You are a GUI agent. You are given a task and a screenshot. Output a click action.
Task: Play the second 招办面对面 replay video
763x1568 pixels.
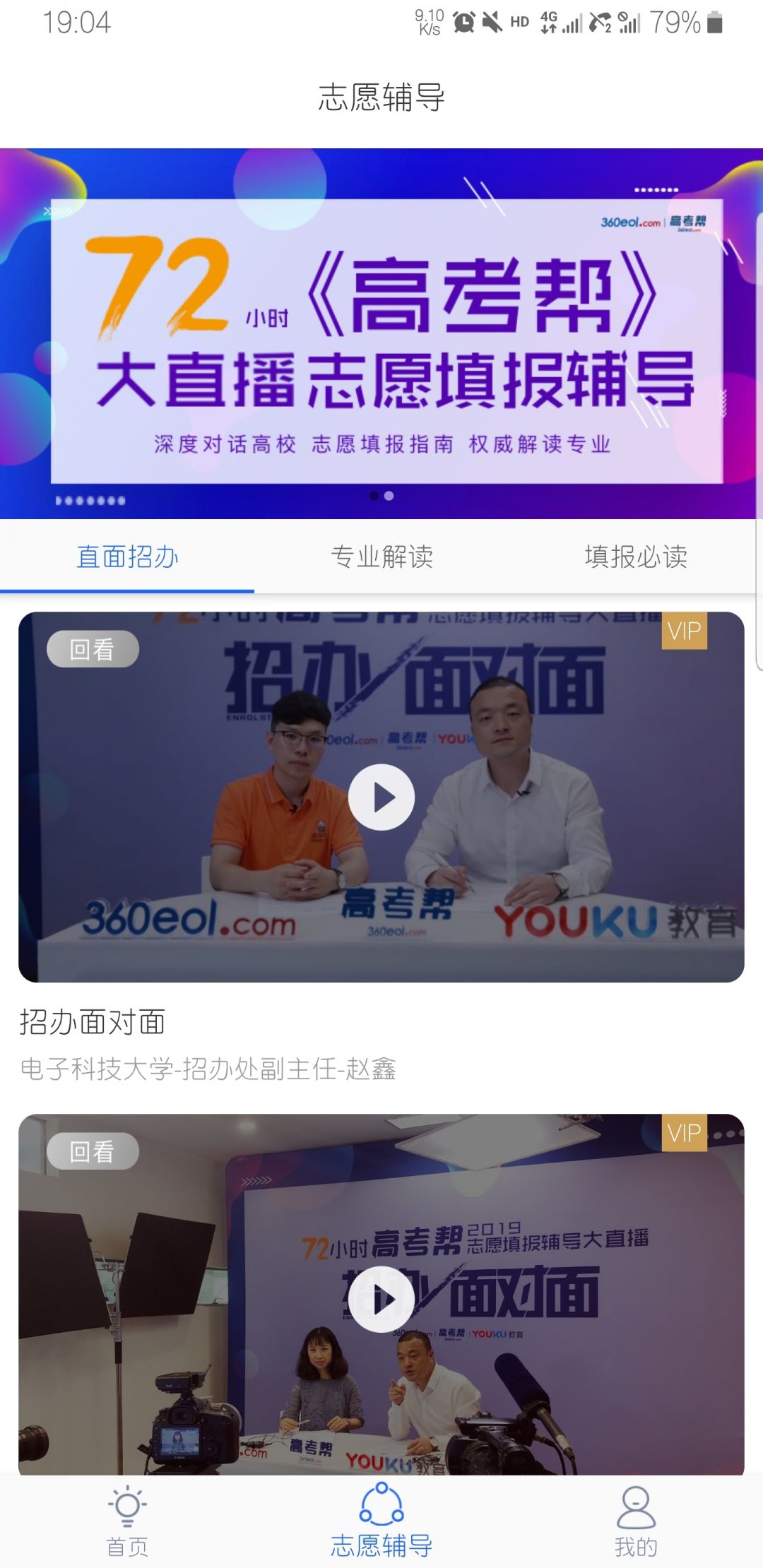[381, 1299]
